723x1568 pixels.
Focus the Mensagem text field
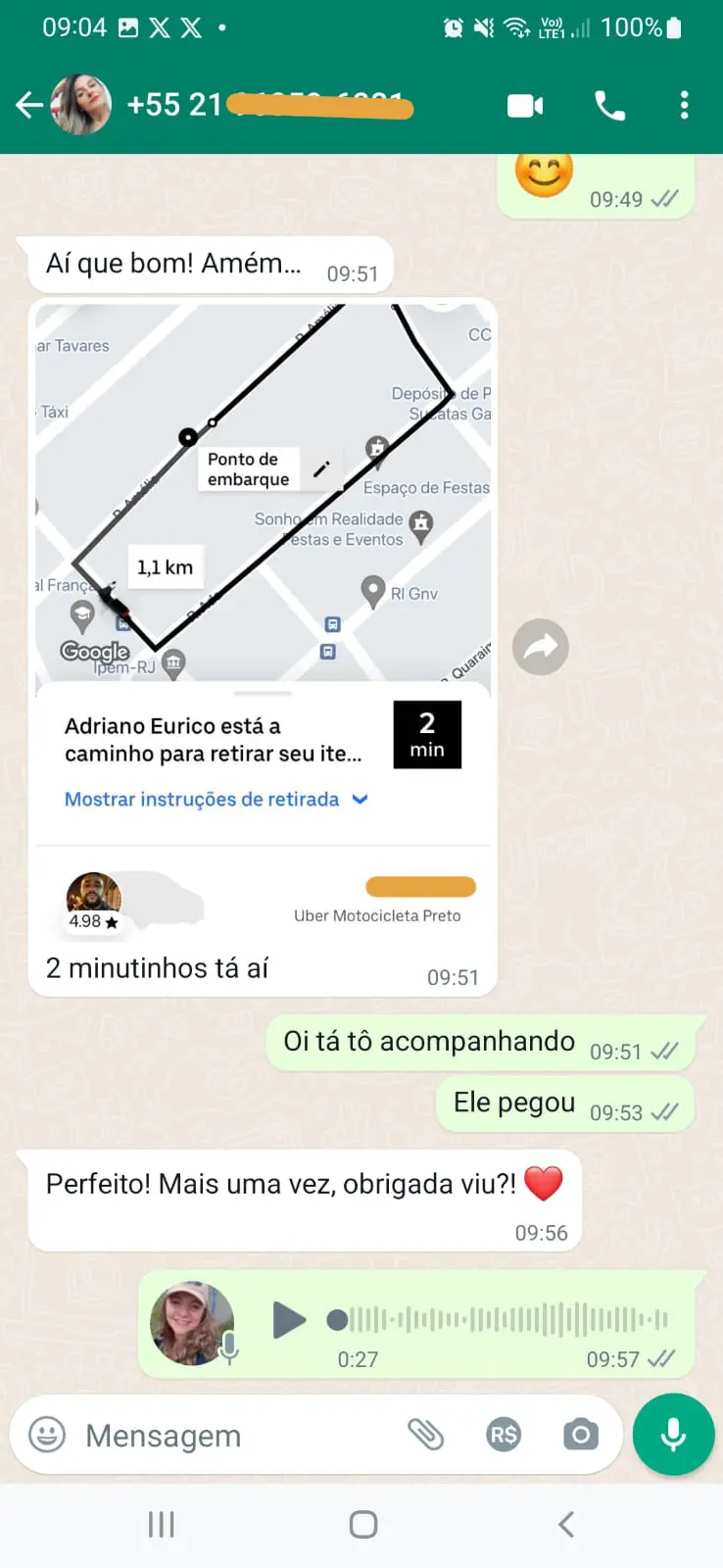click(235, 1436)
